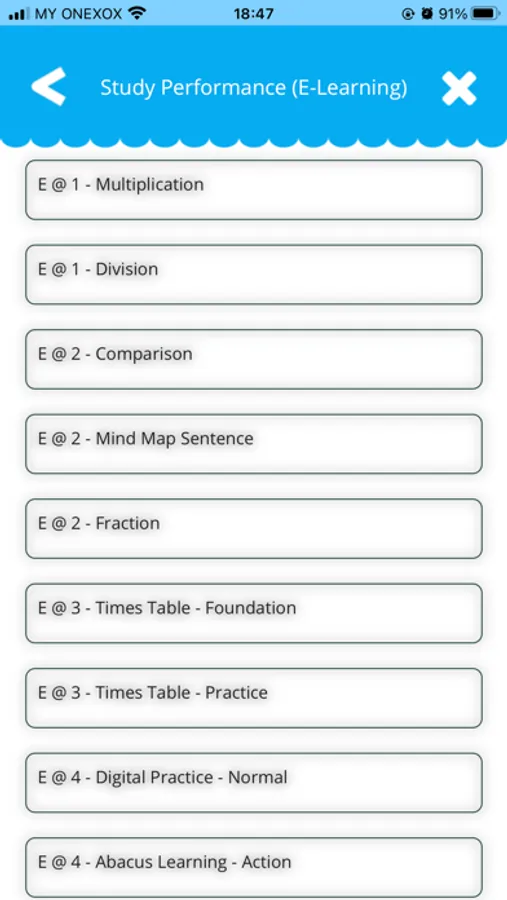Select E @ 2 - Comparison
The height and width of the screenshot is (900, 507).
(254, 359)
